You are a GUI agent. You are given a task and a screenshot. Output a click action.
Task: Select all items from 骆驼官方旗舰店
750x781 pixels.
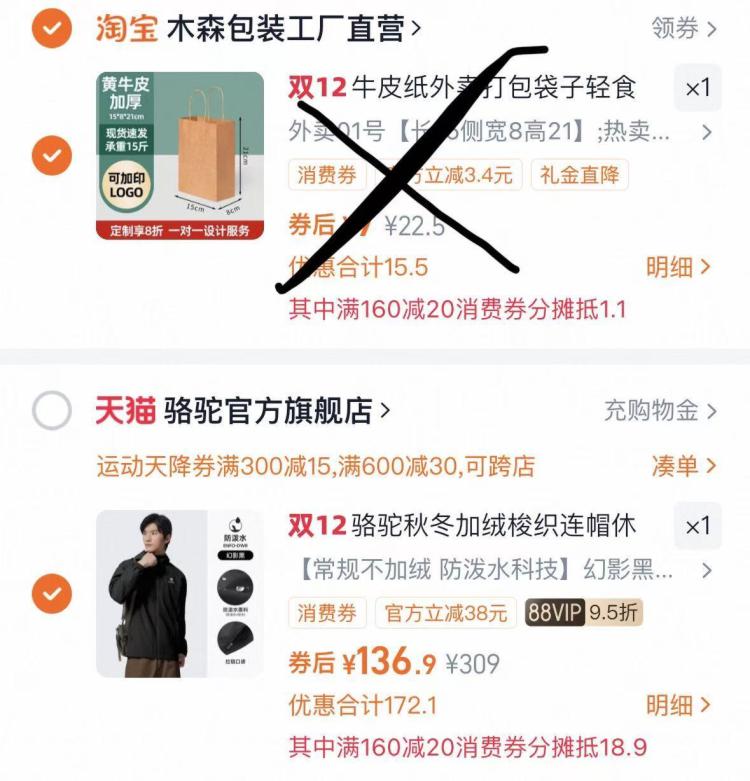[51, 410]
